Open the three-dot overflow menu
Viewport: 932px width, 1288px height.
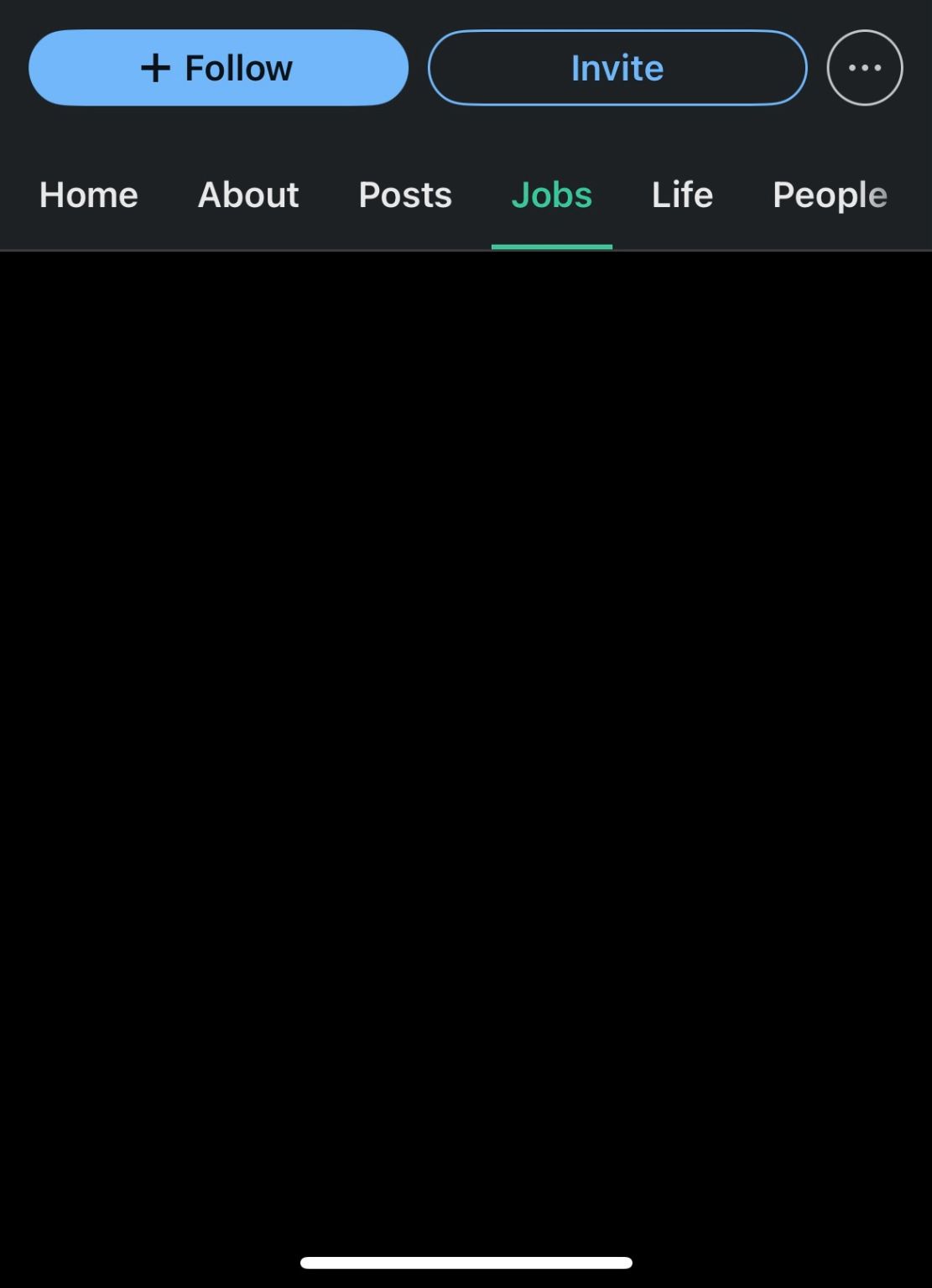coord(864,68)
